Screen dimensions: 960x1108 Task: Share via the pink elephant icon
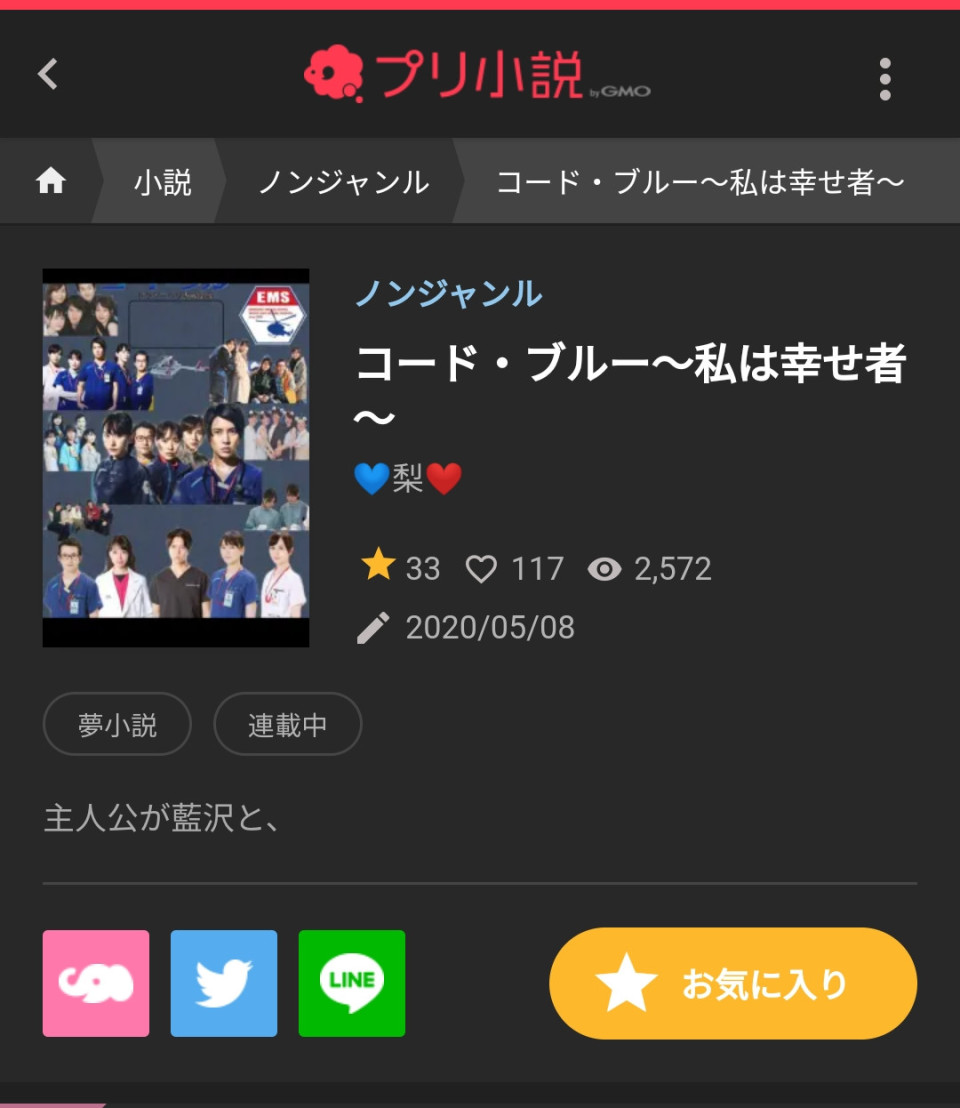(96, 983)
